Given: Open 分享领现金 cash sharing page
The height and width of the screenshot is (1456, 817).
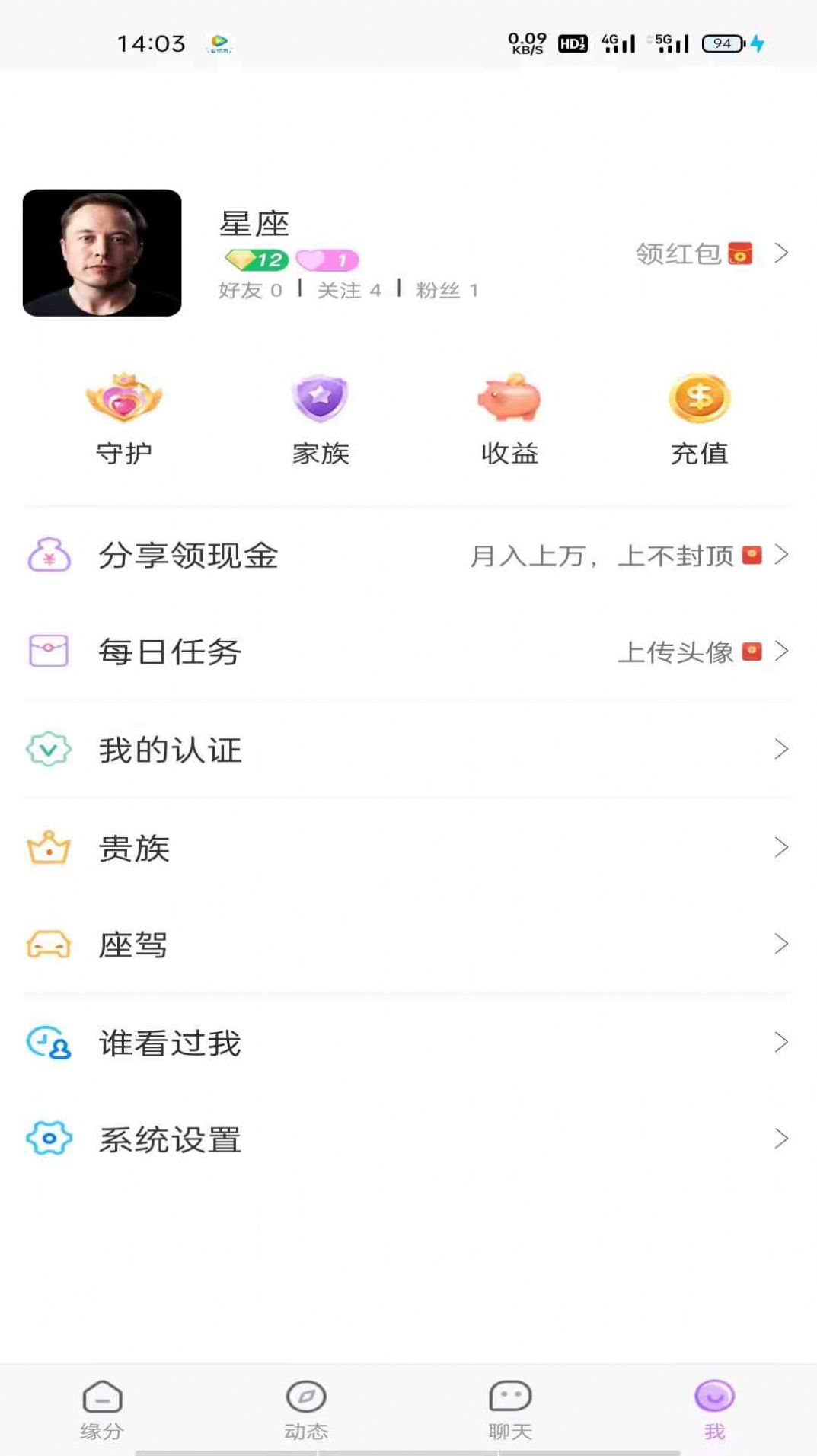Looking at the screenshot, I should tap(187, 556).
